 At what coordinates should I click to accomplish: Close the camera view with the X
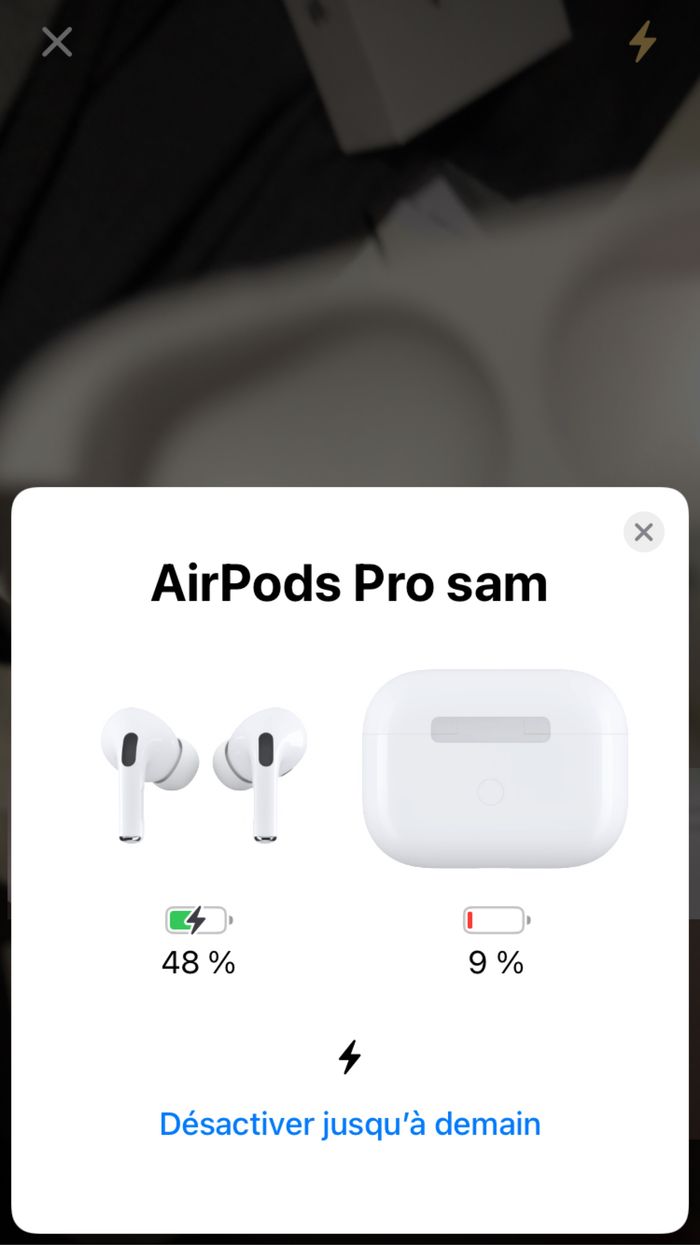click(x=57, y=42)
